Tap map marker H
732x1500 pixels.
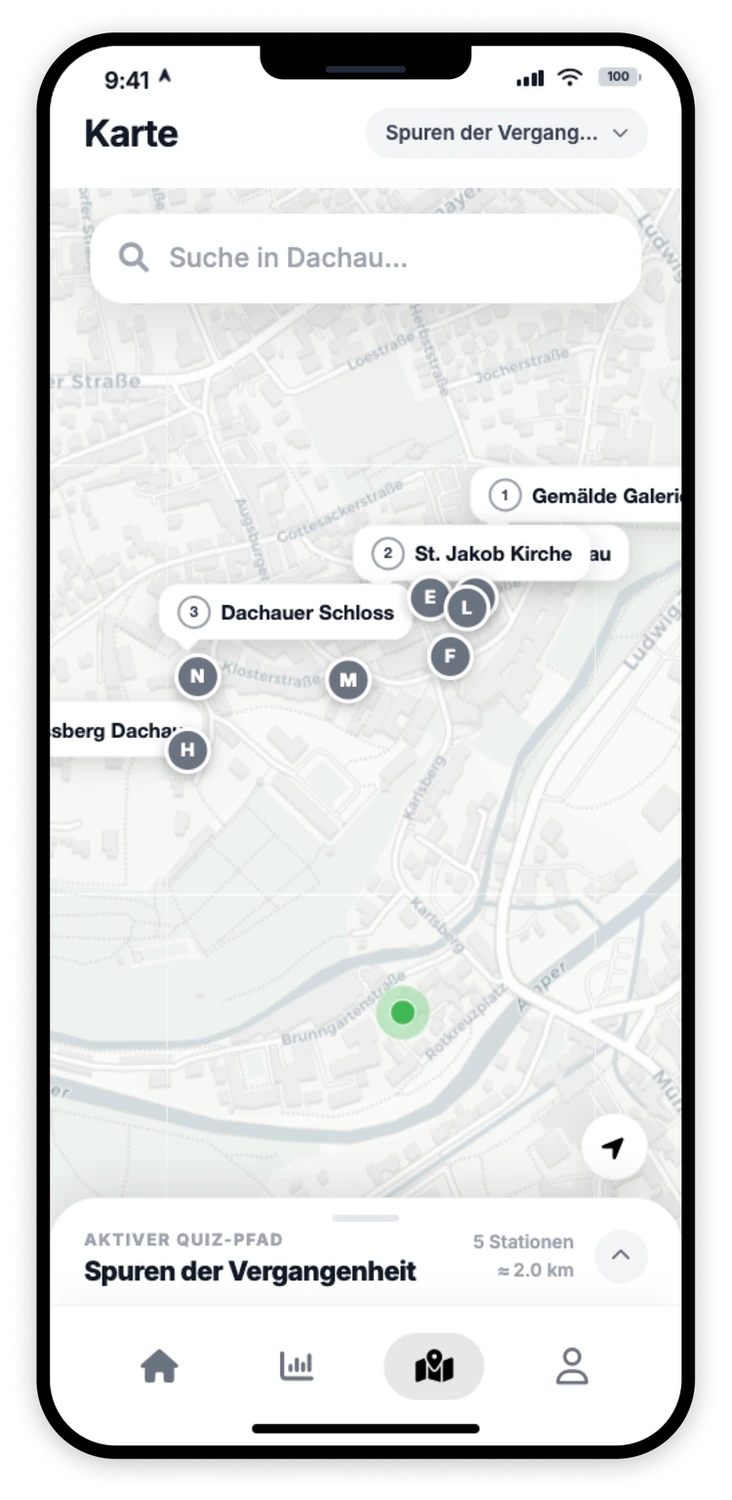[x=187, y=750]
